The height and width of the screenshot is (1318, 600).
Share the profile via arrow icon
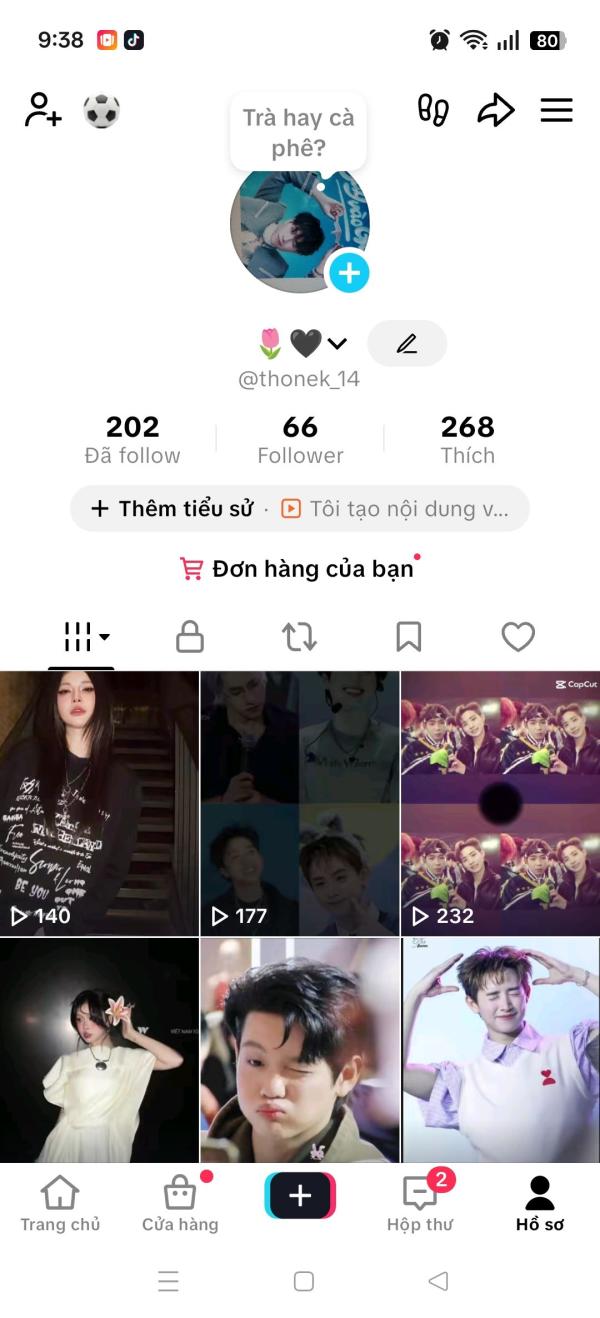[x=495, y=110]
